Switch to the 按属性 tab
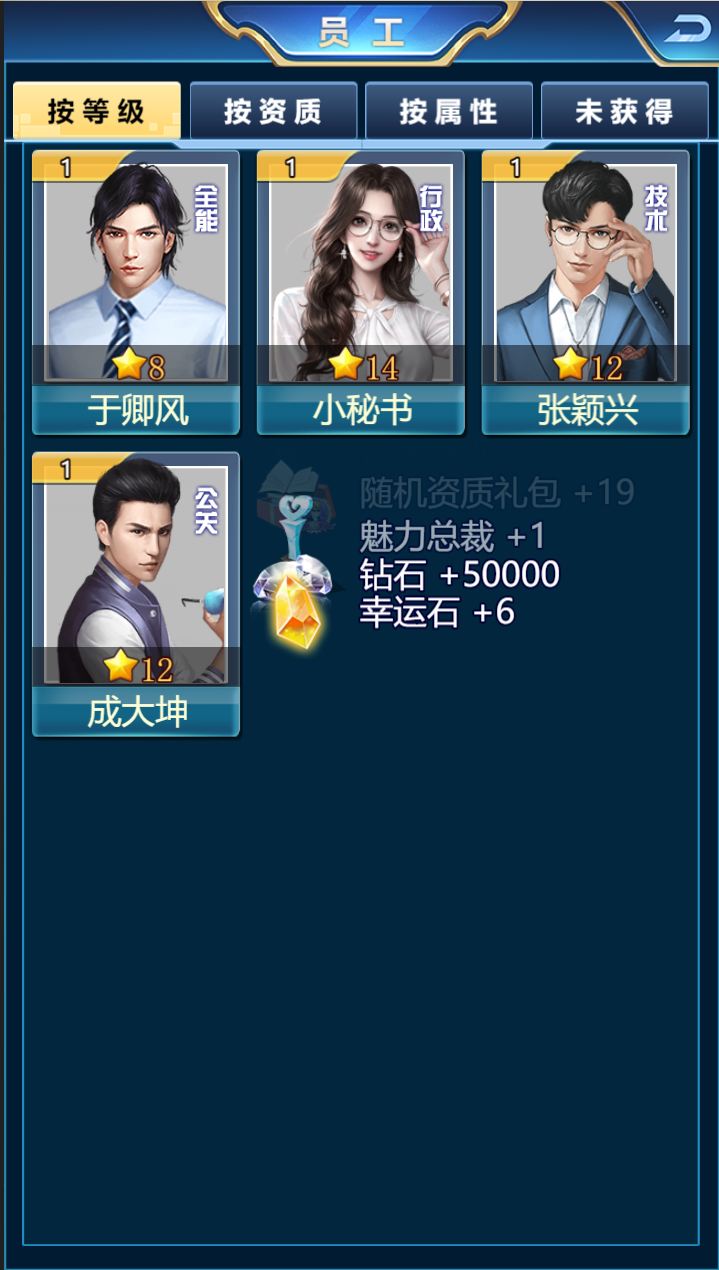 tap(448, 111)
